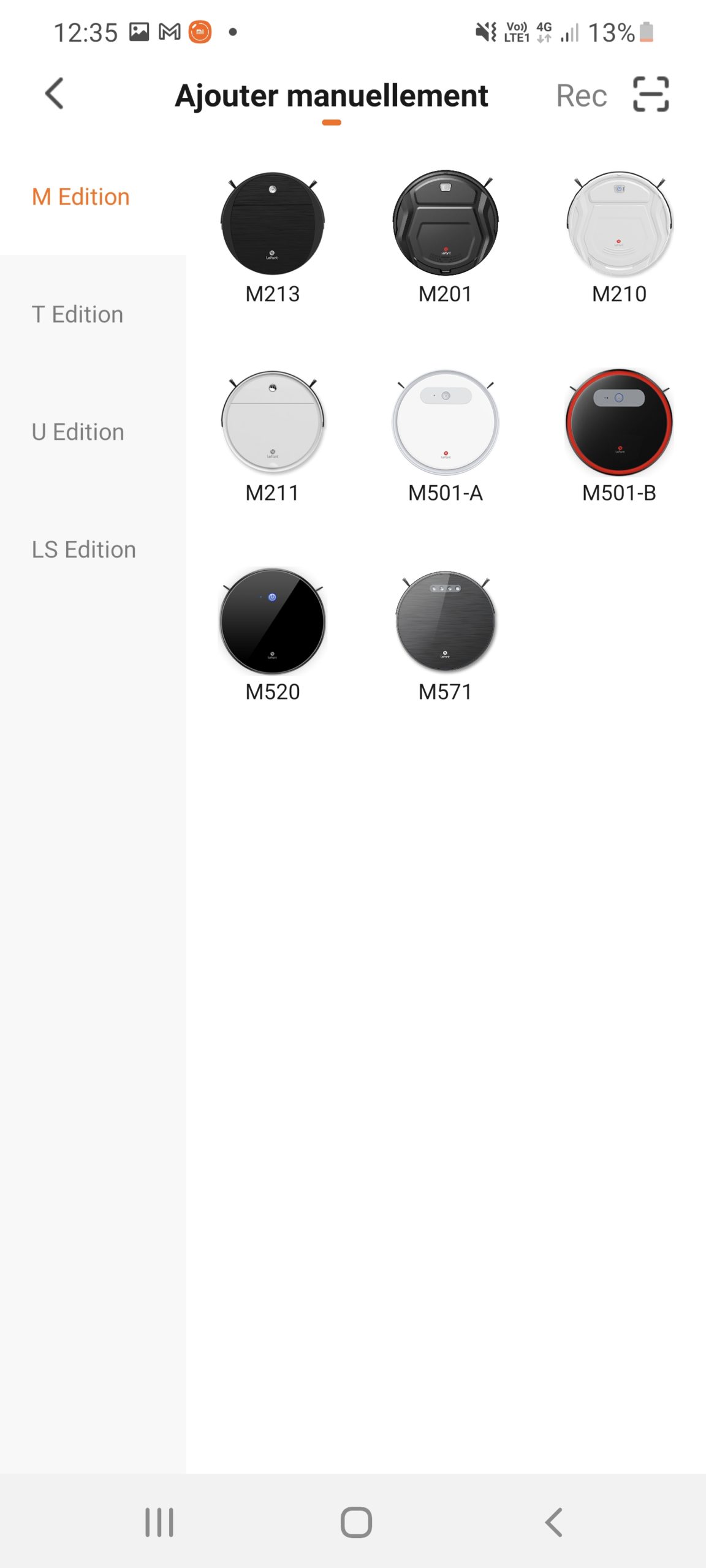Choose the M213 robot vacuum

click(273, 224)
